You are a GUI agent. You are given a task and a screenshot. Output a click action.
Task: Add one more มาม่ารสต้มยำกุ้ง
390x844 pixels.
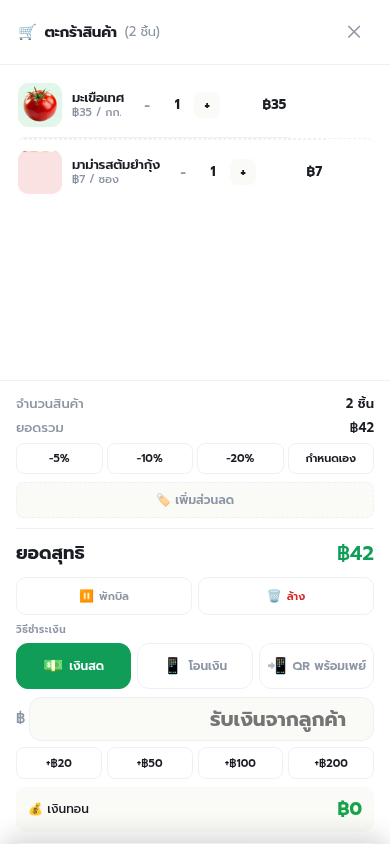(x=243, y=172)
